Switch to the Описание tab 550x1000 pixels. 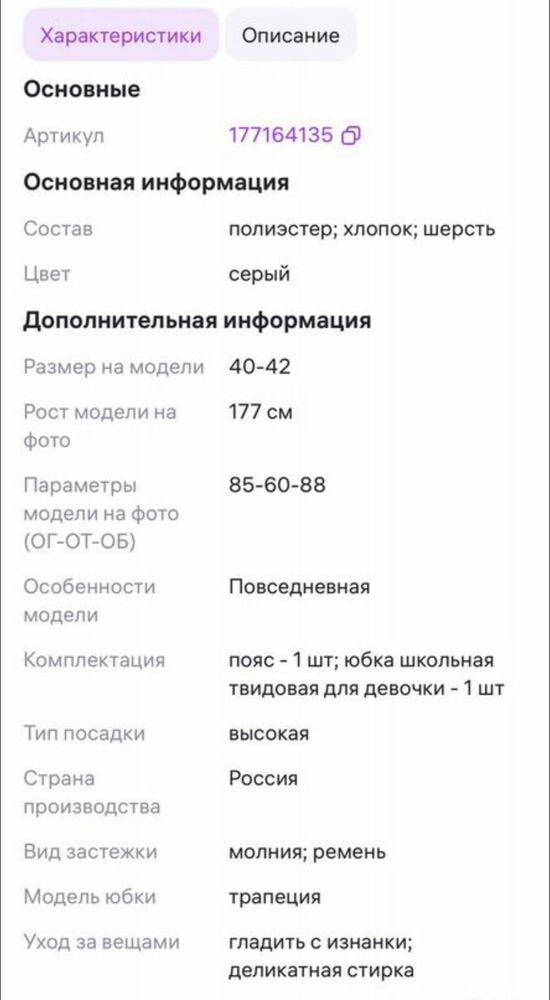click(290, 35)
